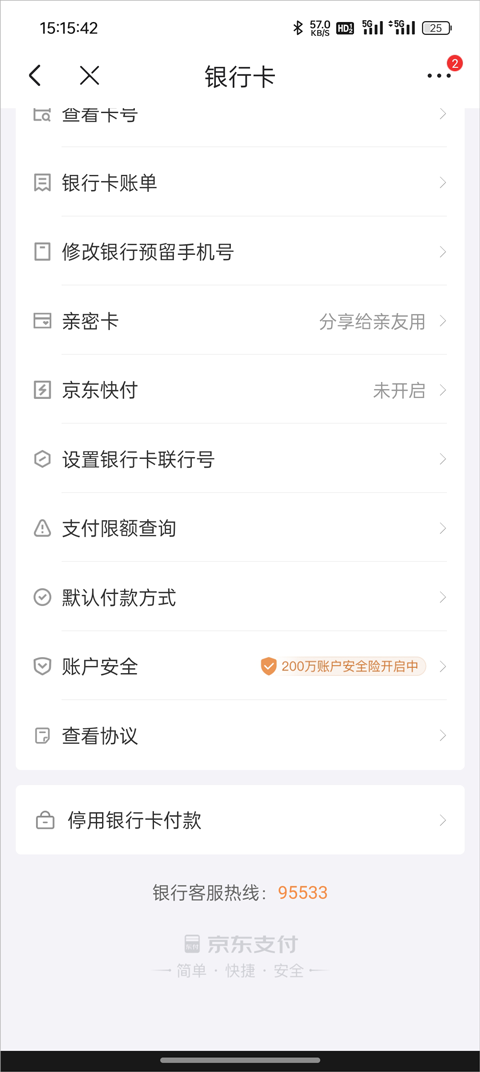Open 查看协议

coord(240,736)
